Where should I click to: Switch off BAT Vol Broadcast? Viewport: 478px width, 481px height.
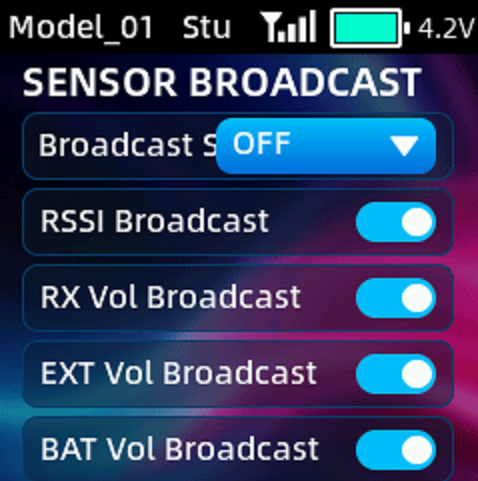click(x=396, y=450)
